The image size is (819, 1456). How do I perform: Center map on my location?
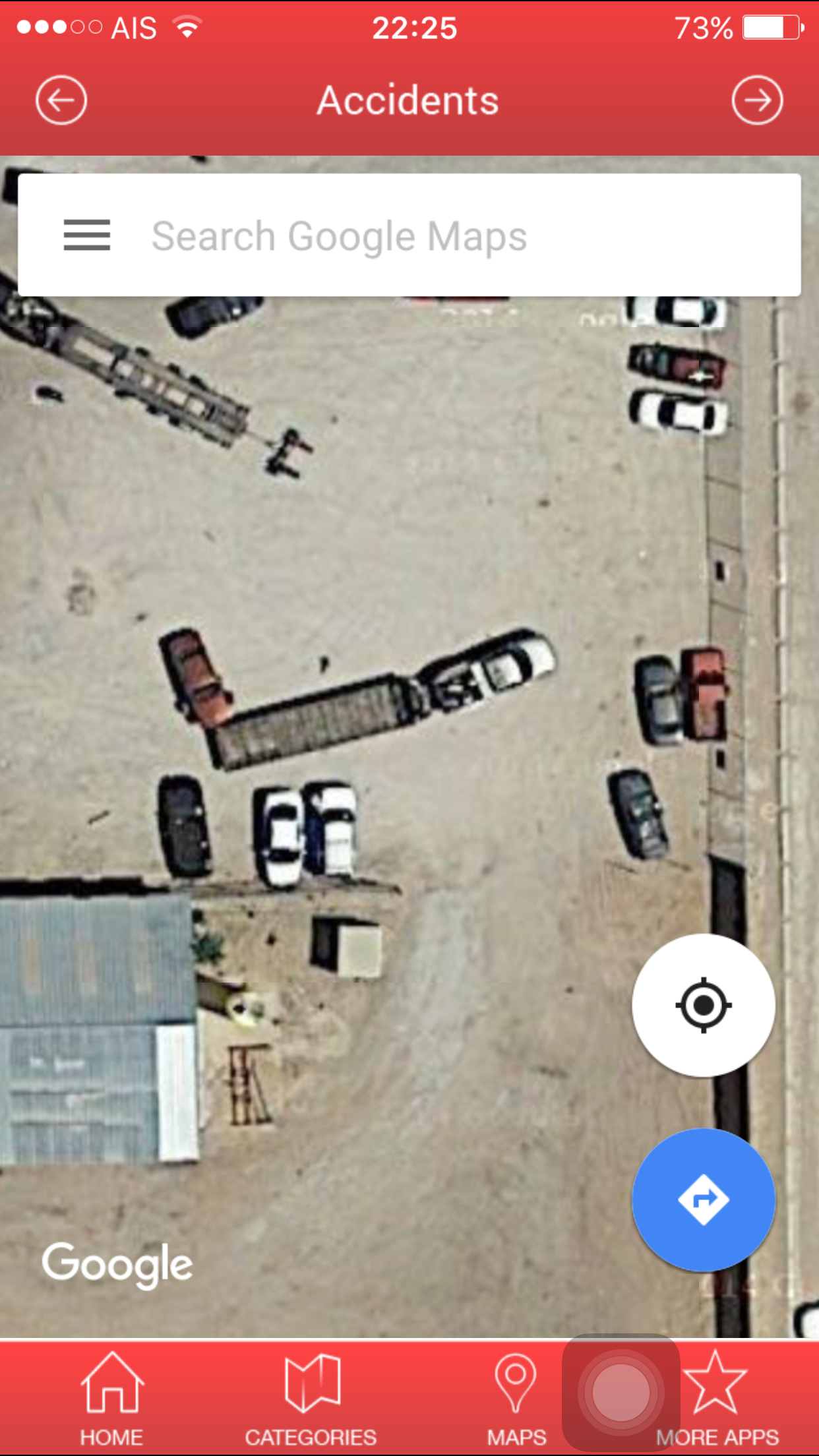(704, 1005)
